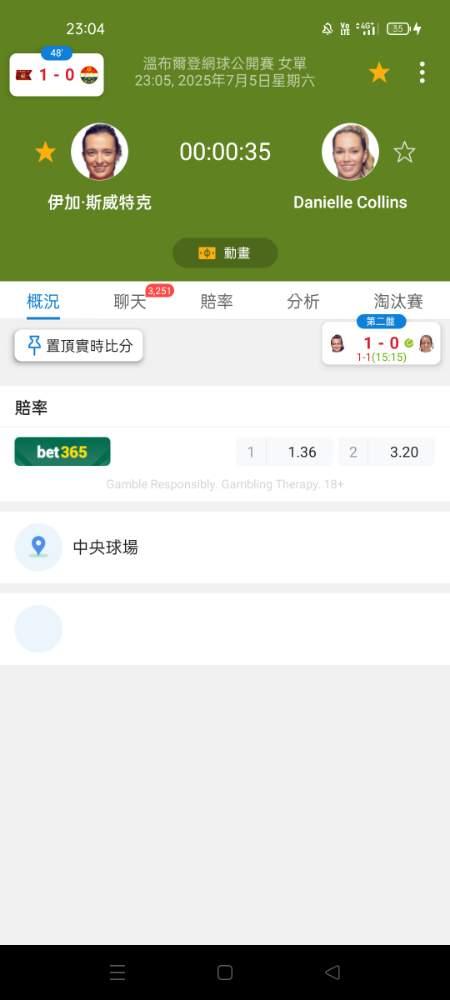The image size is (450, 1000).
Task: Switch to the 聊天 chat tab
Action: [130, 301]
